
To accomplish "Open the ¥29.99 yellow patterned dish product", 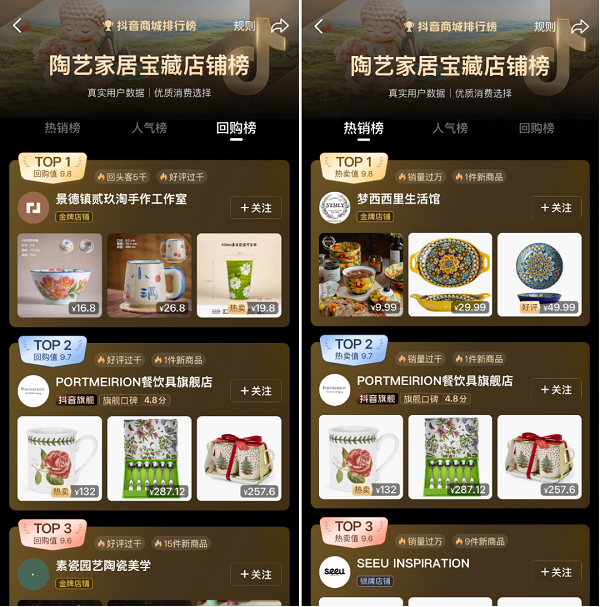I will tap(450, 274).
